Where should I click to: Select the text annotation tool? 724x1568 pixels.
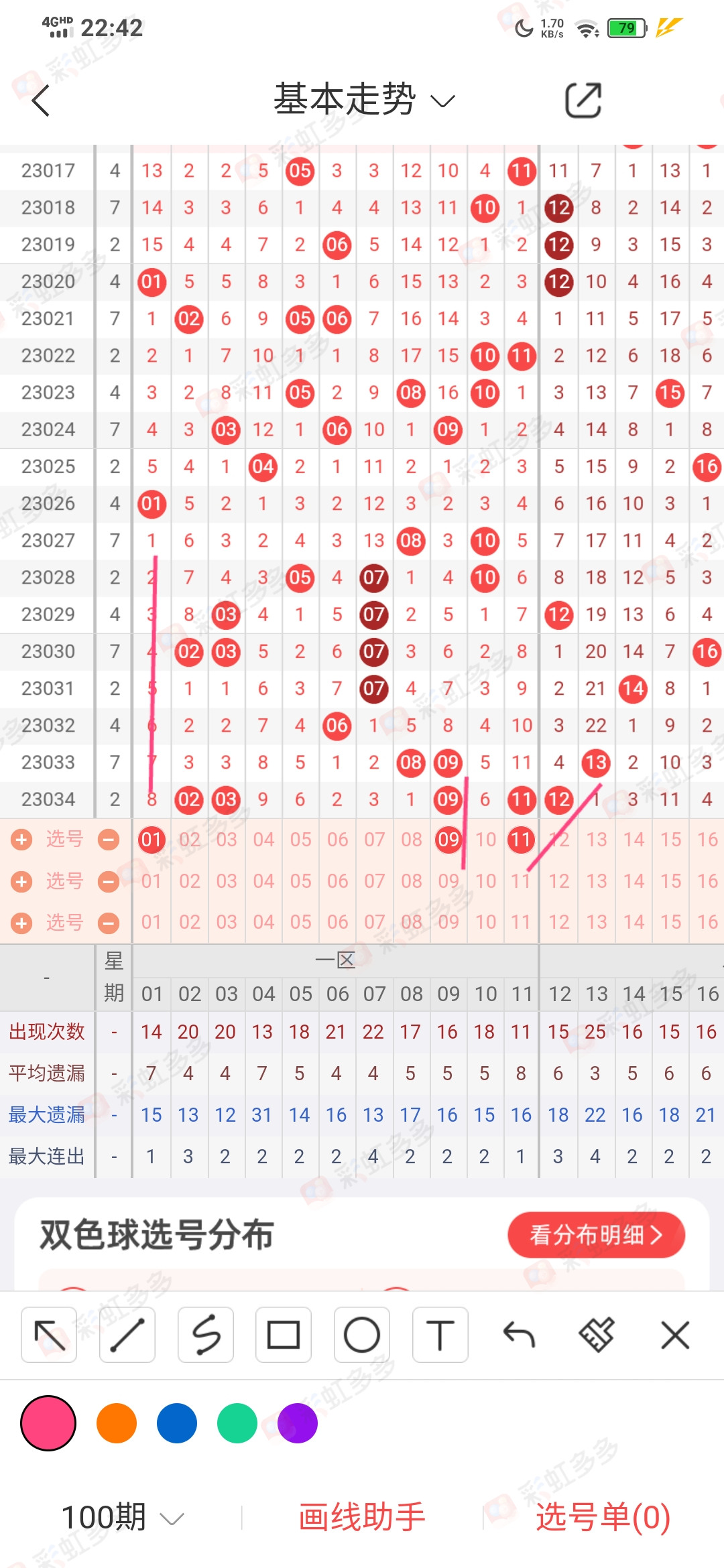(440, 1335)
